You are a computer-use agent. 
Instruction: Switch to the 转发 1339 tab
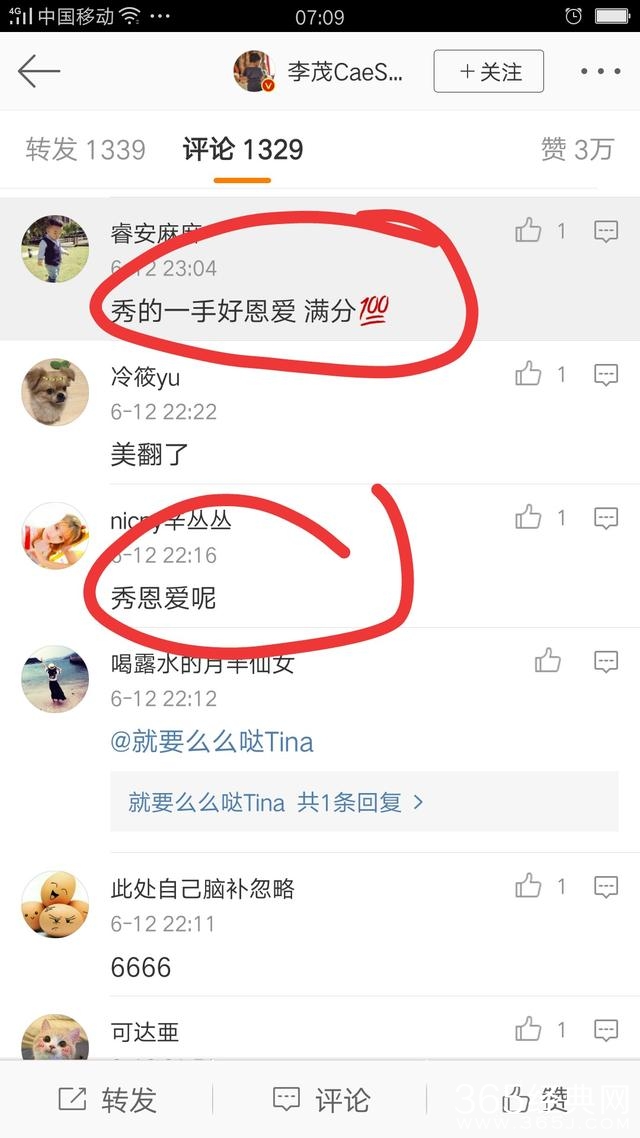tap(86, 150)
